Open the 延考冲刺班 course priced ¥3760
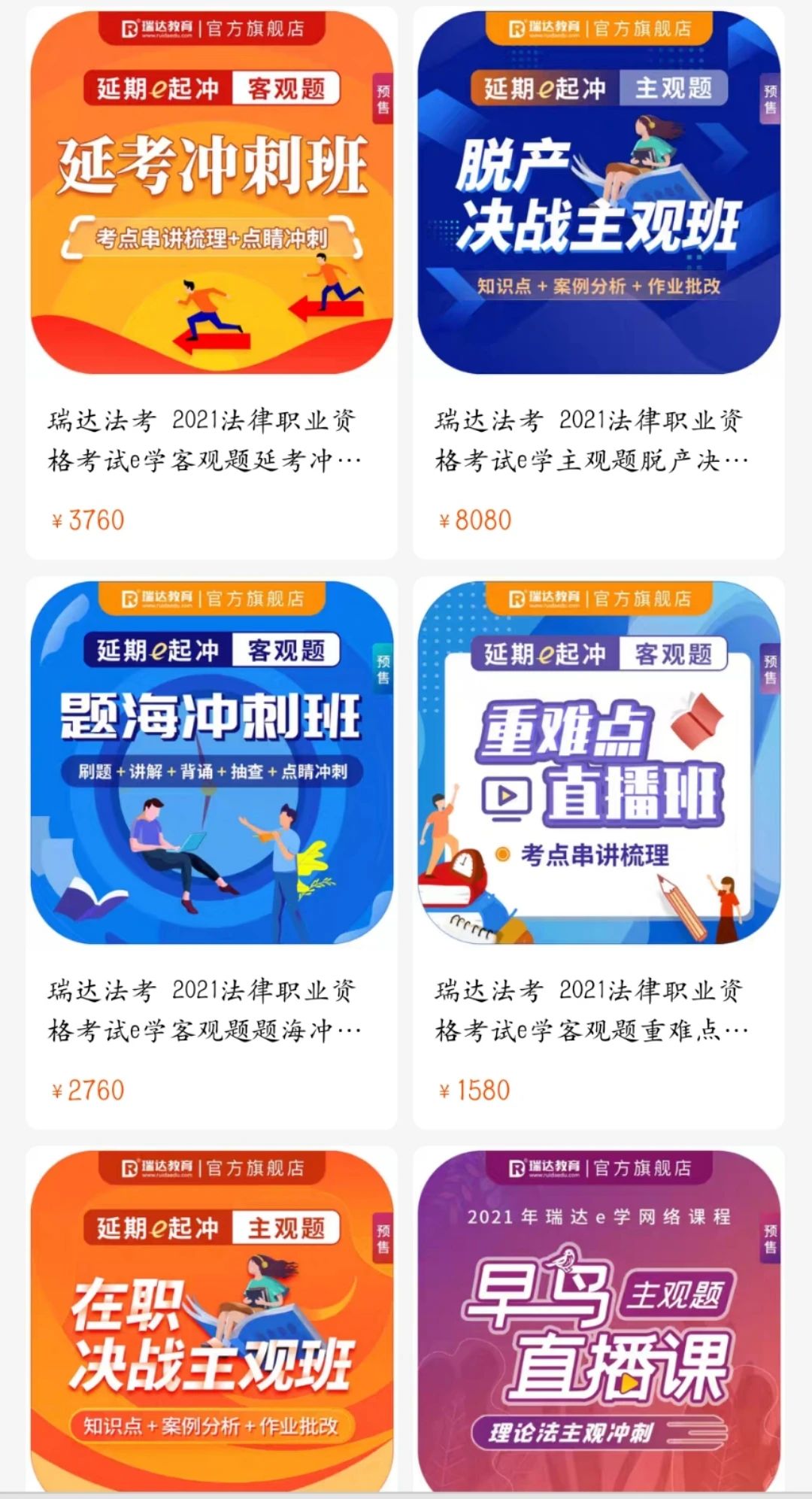Image resolution: width=812 pixels, height=1499 pixels. pos(211,283)
